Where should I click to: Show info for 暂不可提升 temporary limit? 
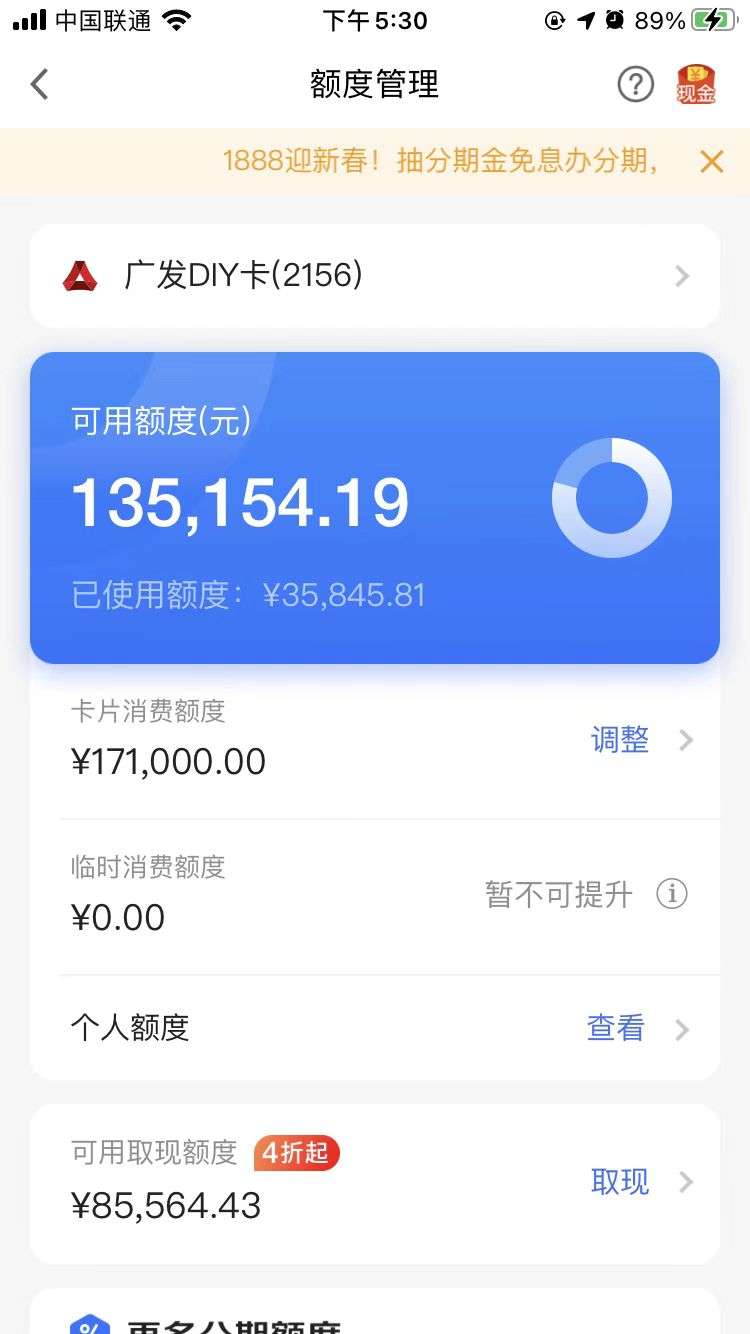click(671, 894)
